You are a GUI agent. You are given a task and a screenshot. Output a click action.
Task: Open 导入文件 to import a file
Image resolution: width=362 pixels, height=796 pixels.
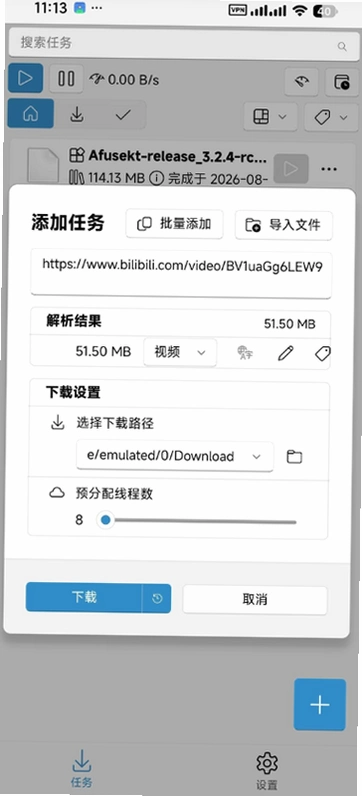tap(283, 225)
